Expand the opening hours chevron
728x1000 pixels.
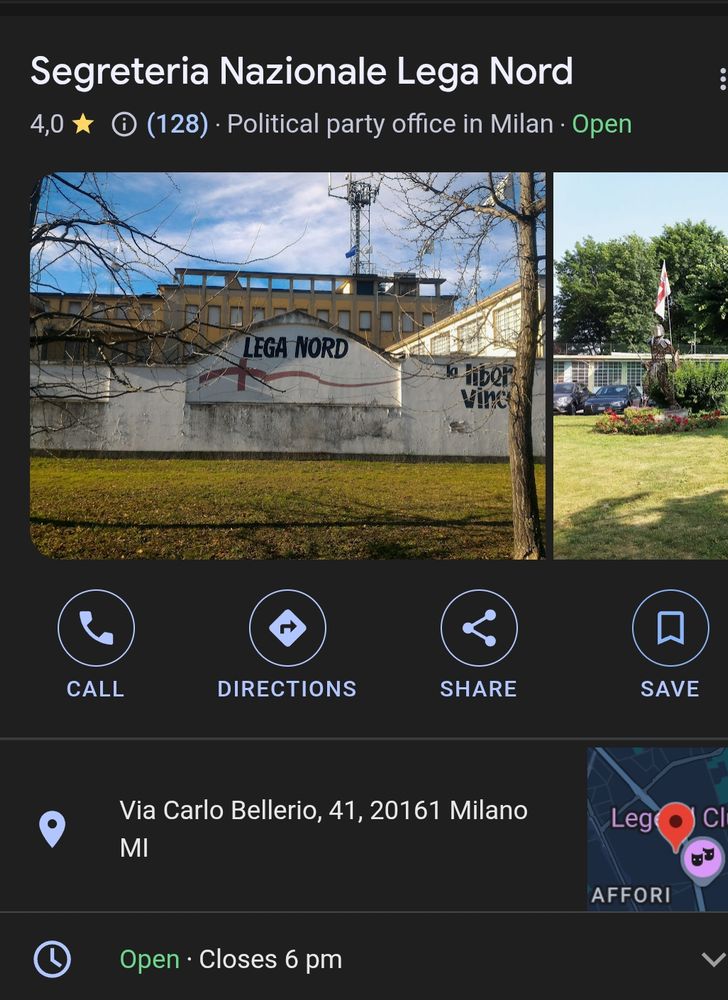712,960
